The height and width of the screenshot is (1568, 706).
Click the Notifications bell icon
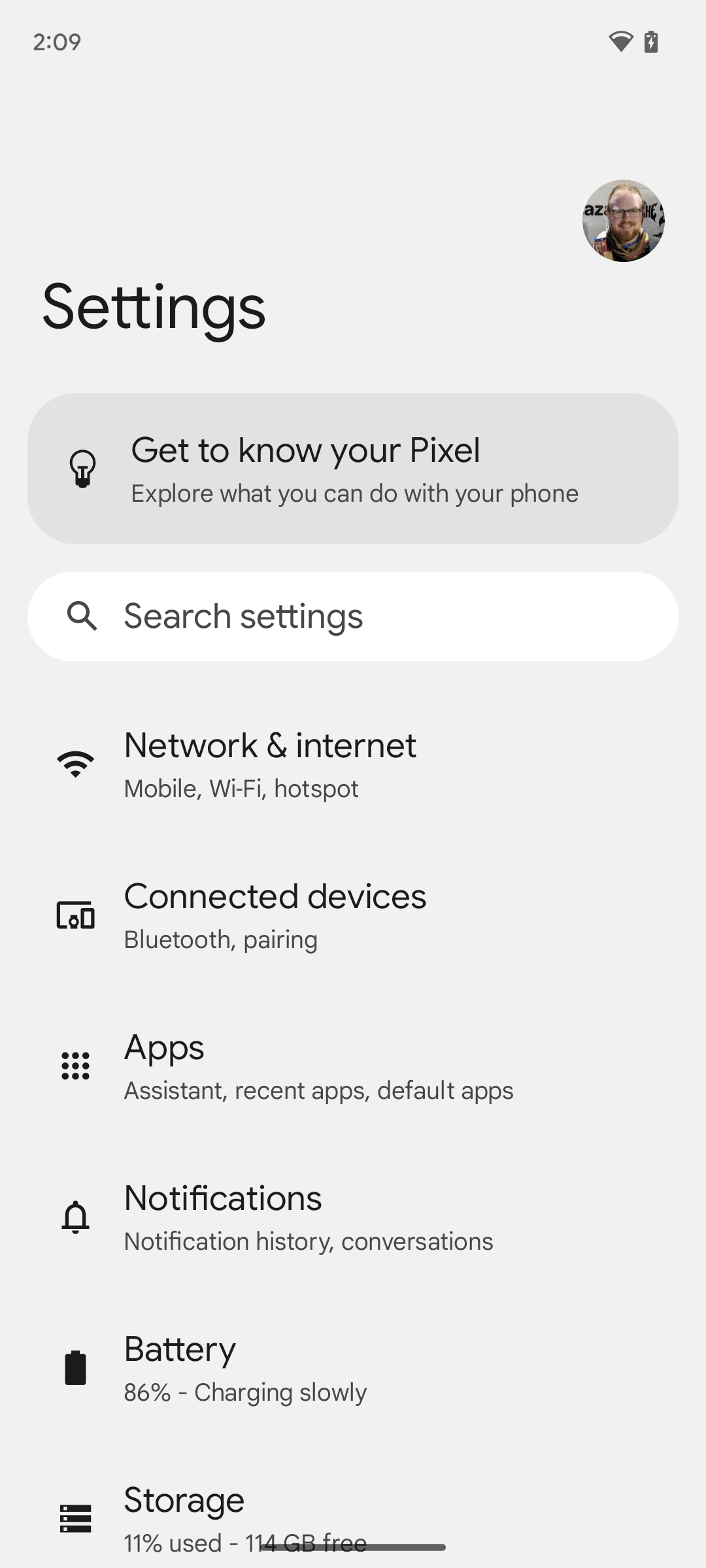click(x=75, y=1217)
